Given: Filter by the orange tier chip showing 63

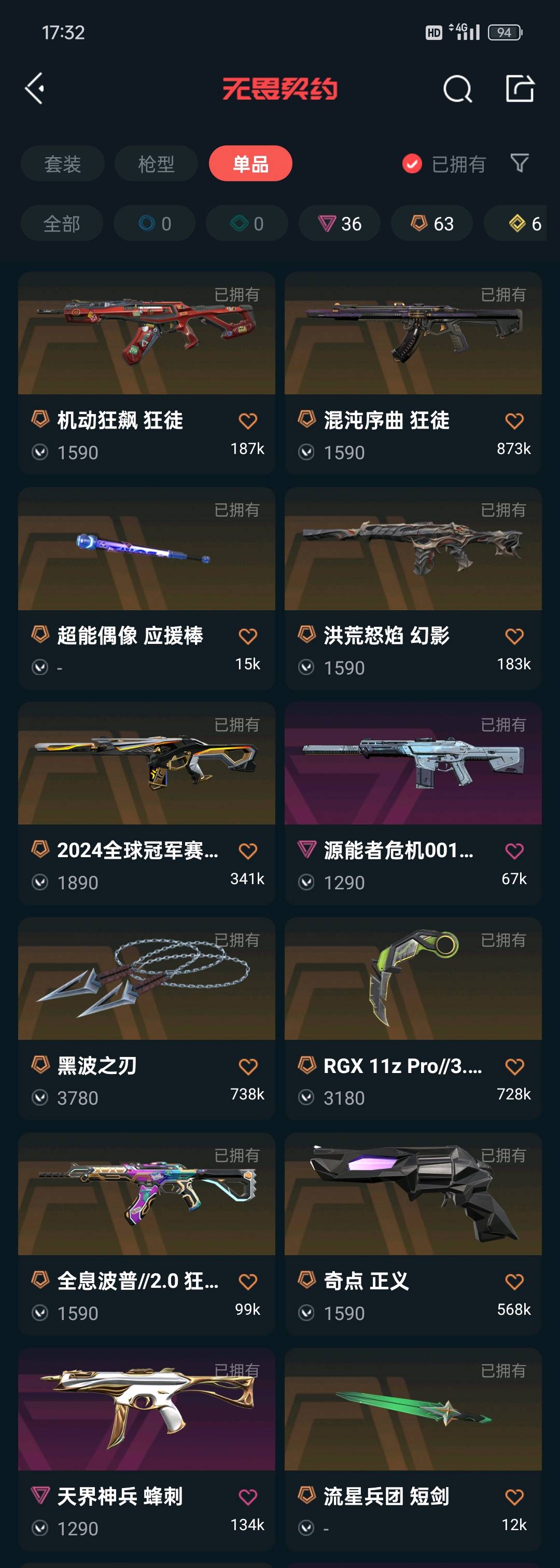Looking at the screenshot, I should click(432, 224).
